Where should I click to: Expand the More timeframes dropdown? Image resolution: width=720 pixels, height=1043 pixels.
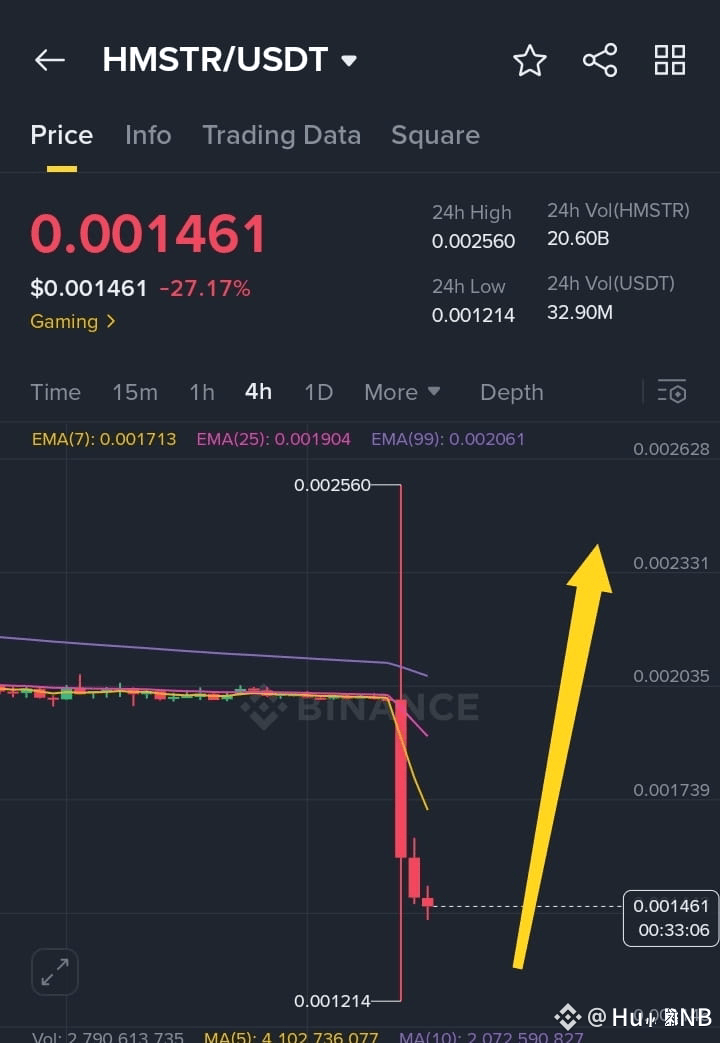coord(402,392)
